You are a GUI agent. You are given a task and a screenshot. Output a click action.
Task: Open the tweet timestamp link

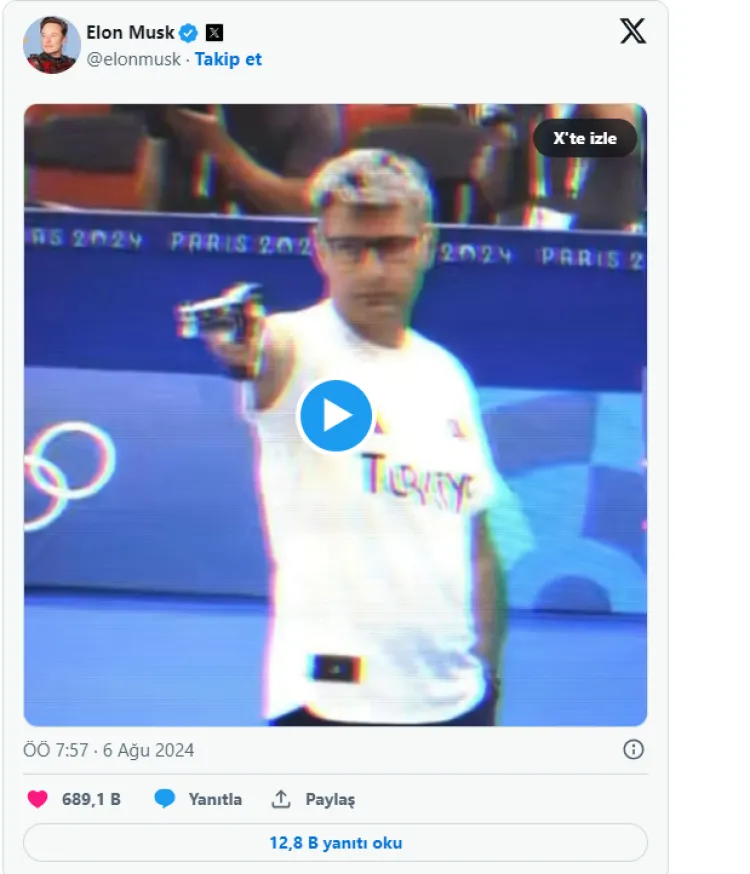tap(108, 750)
